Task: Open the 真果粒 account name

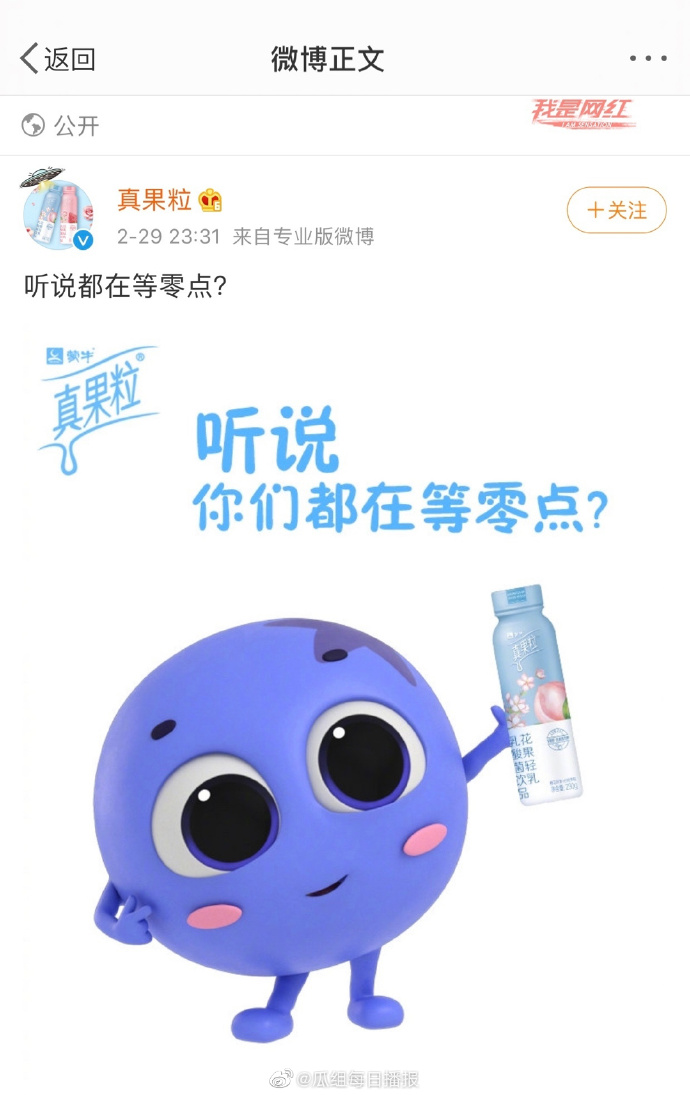Action: (154, 199)
